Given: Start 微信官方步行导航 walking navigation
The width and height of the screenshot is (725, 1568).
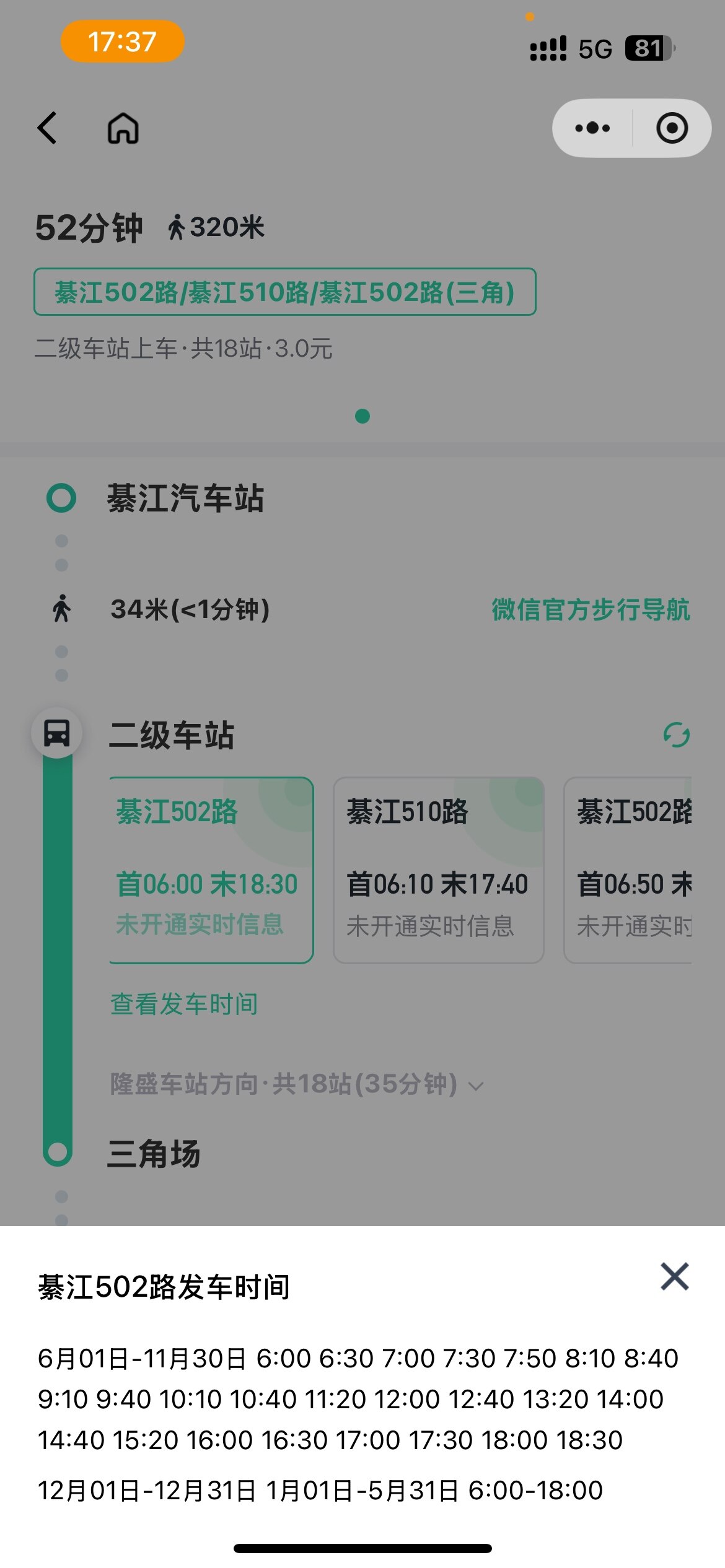Looking at the screenshot, I should [590, 609].
